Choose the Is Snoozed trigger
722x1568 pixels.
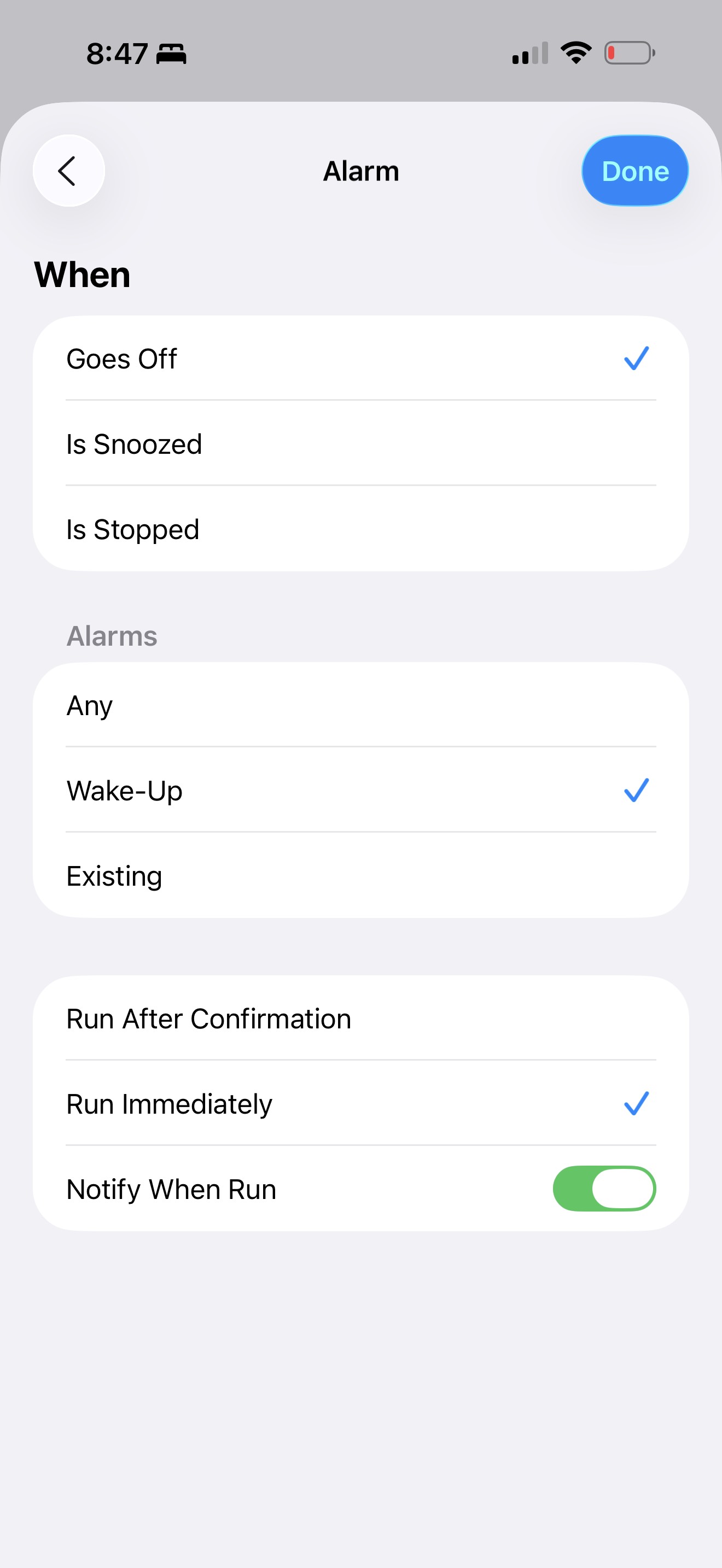coord(360,444)
